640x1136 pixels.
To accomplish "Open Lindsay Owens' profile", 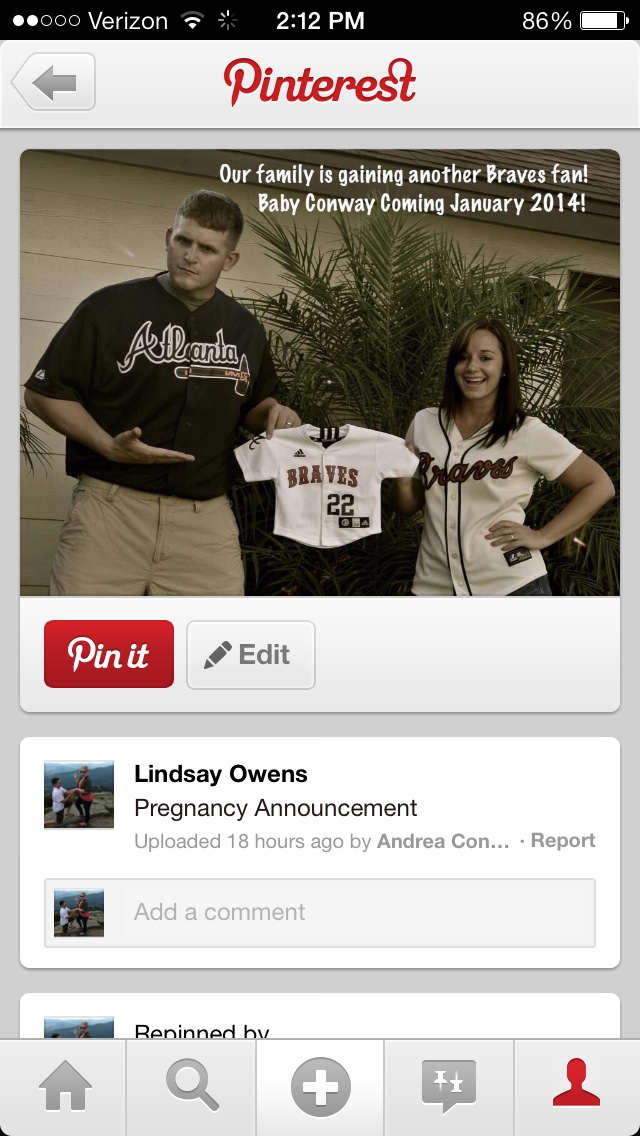I will 221,774.
